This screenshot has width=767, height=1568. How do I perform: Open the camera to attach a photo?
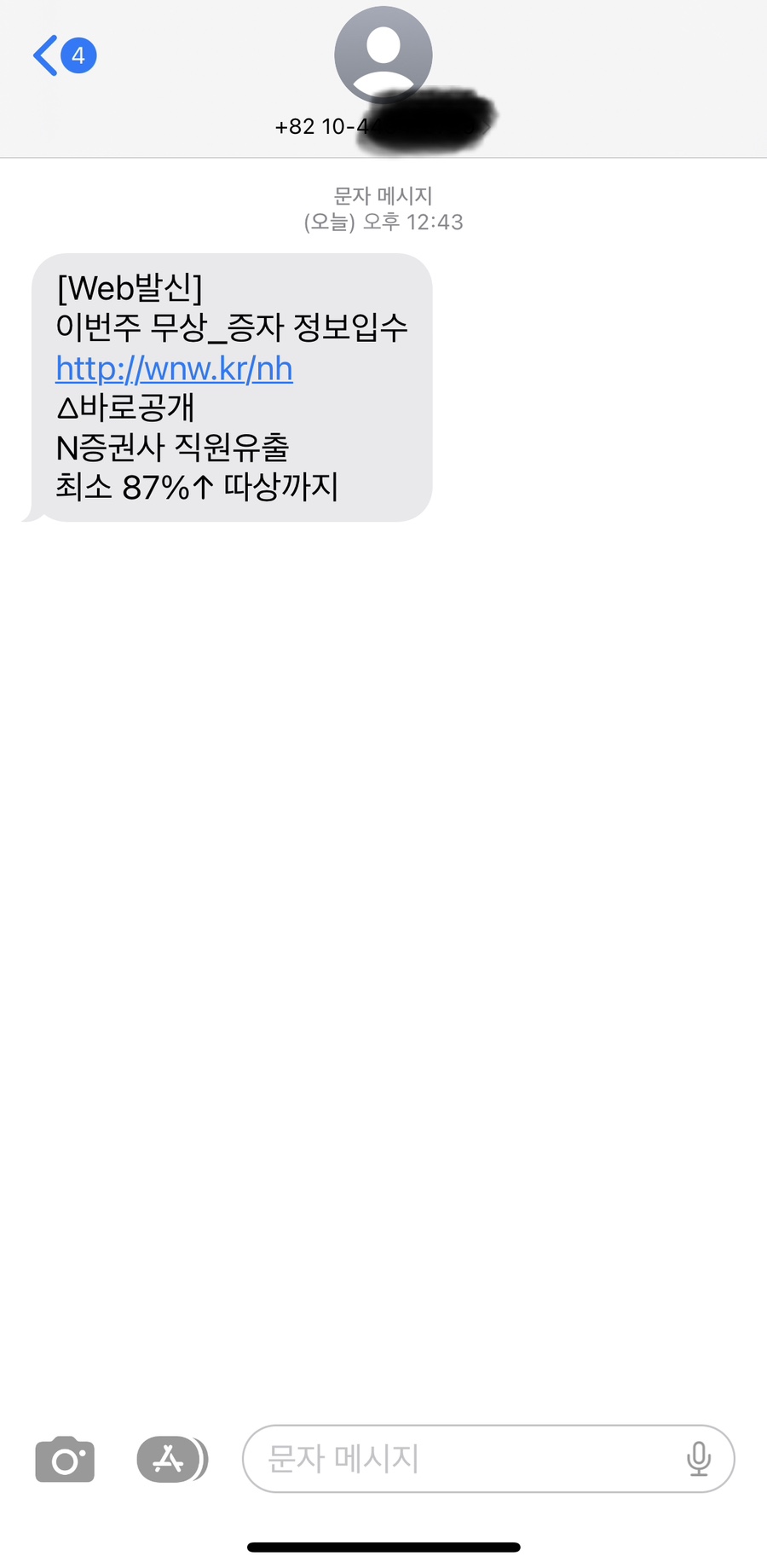coord(65,1459)
